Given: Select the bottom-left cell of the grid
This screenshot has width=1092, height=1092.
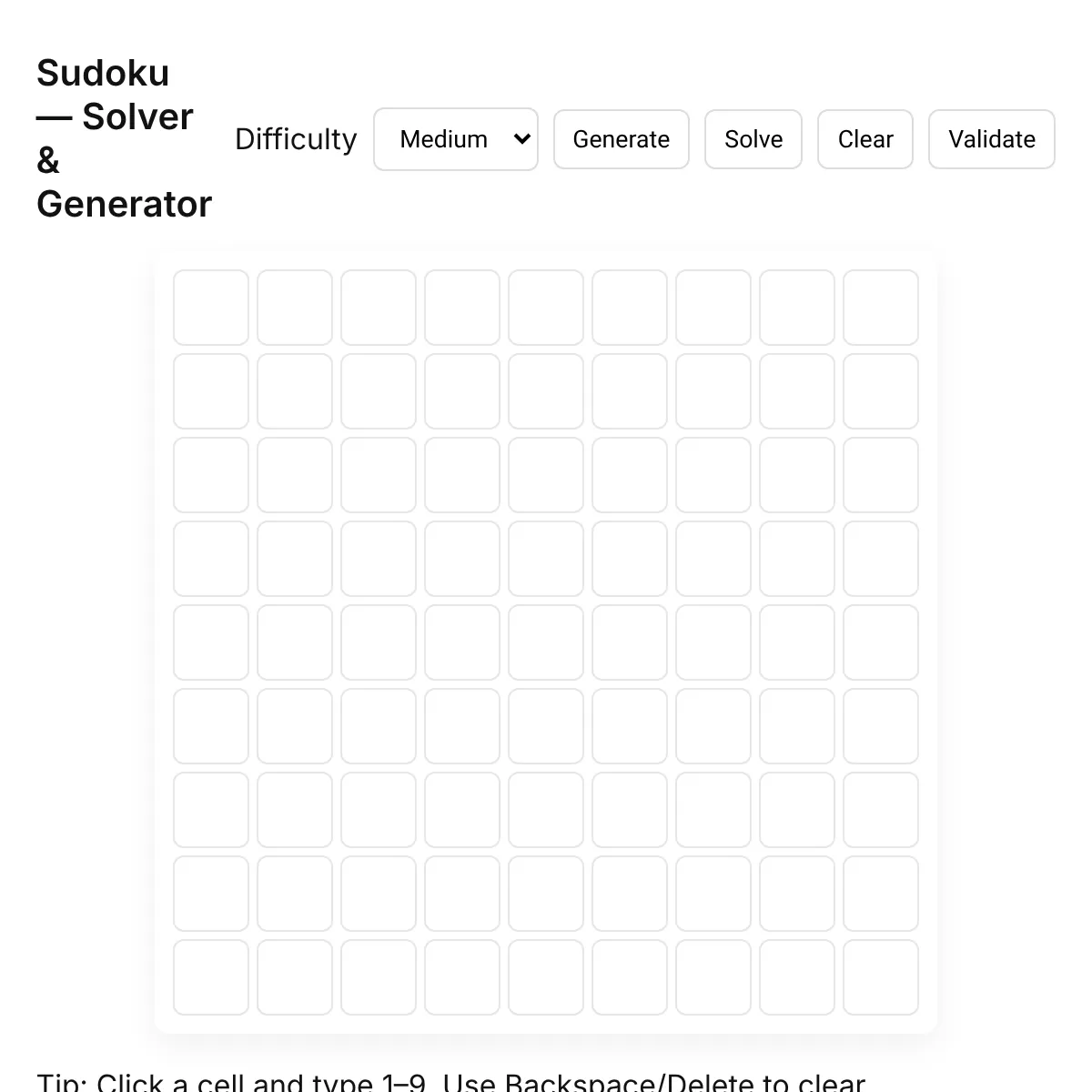Looking at the screenshot, I should [x=211, y=977].
